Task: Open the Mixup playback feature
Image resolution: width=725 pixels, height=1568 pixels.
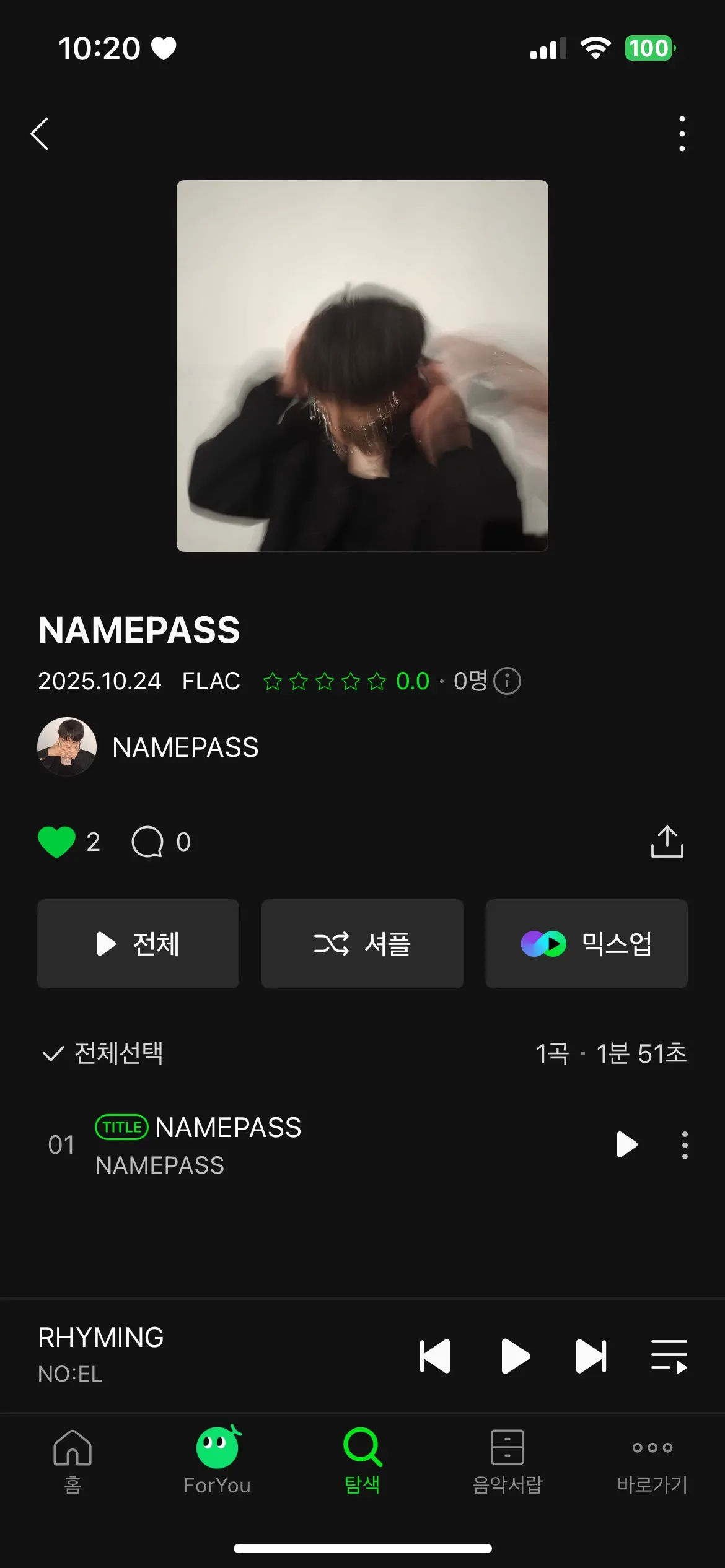Action: (x=586, y=943)
